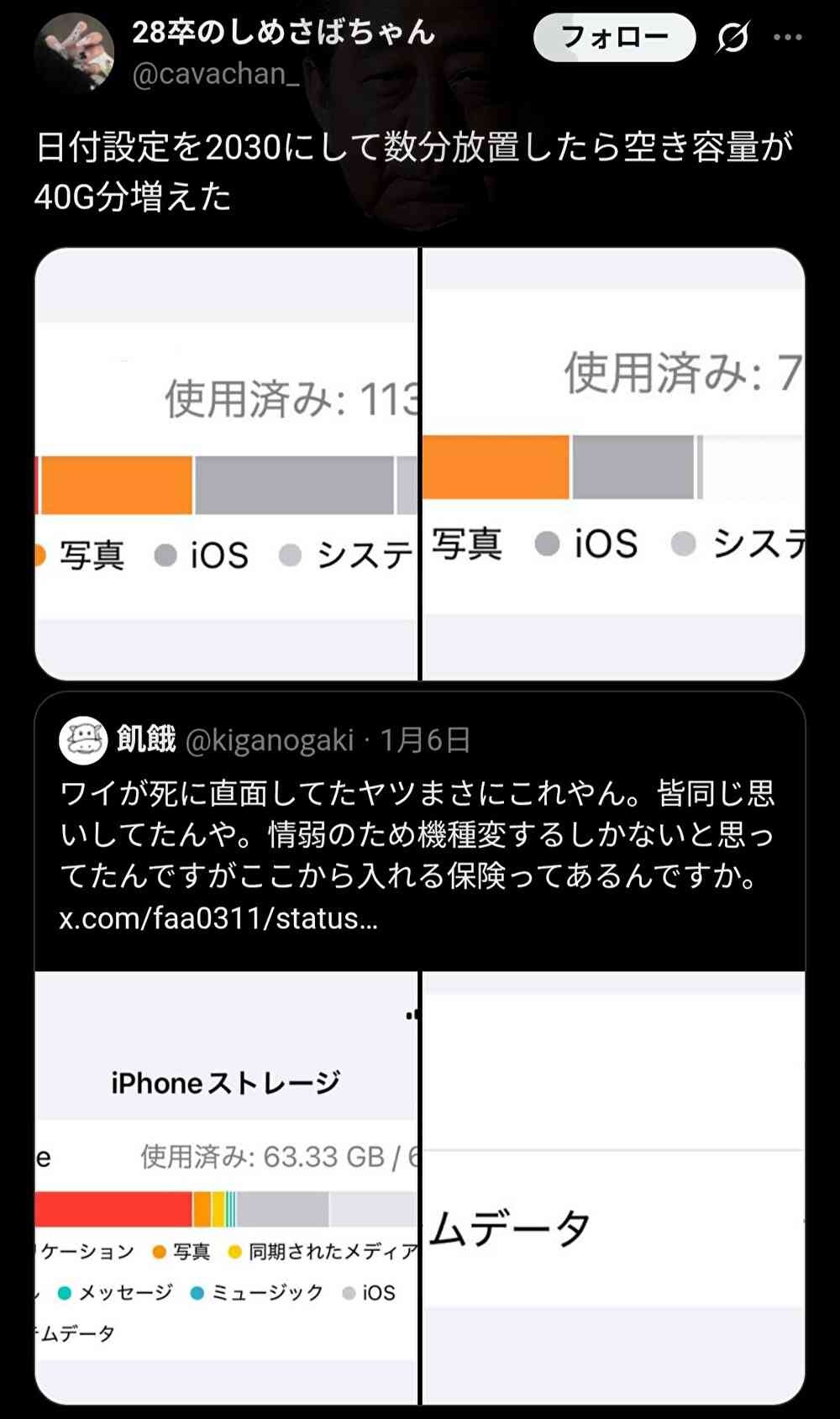Open the post's three-dot overflow menu
Screen dimensions: 840x1419
[x=787, y=38]
